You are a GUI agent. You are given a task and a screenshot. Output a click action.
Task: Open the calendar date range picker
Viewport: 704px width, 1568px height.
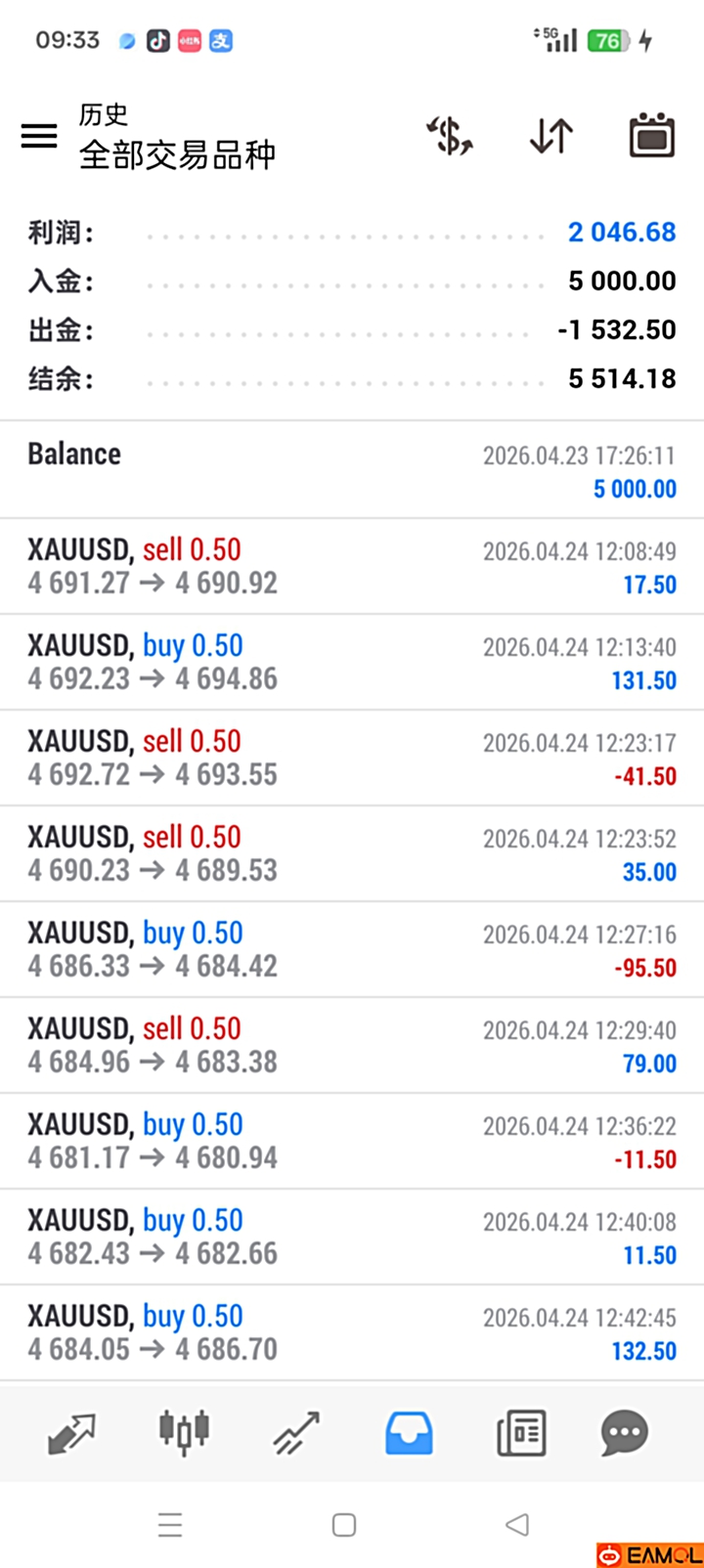click(652, 136)
